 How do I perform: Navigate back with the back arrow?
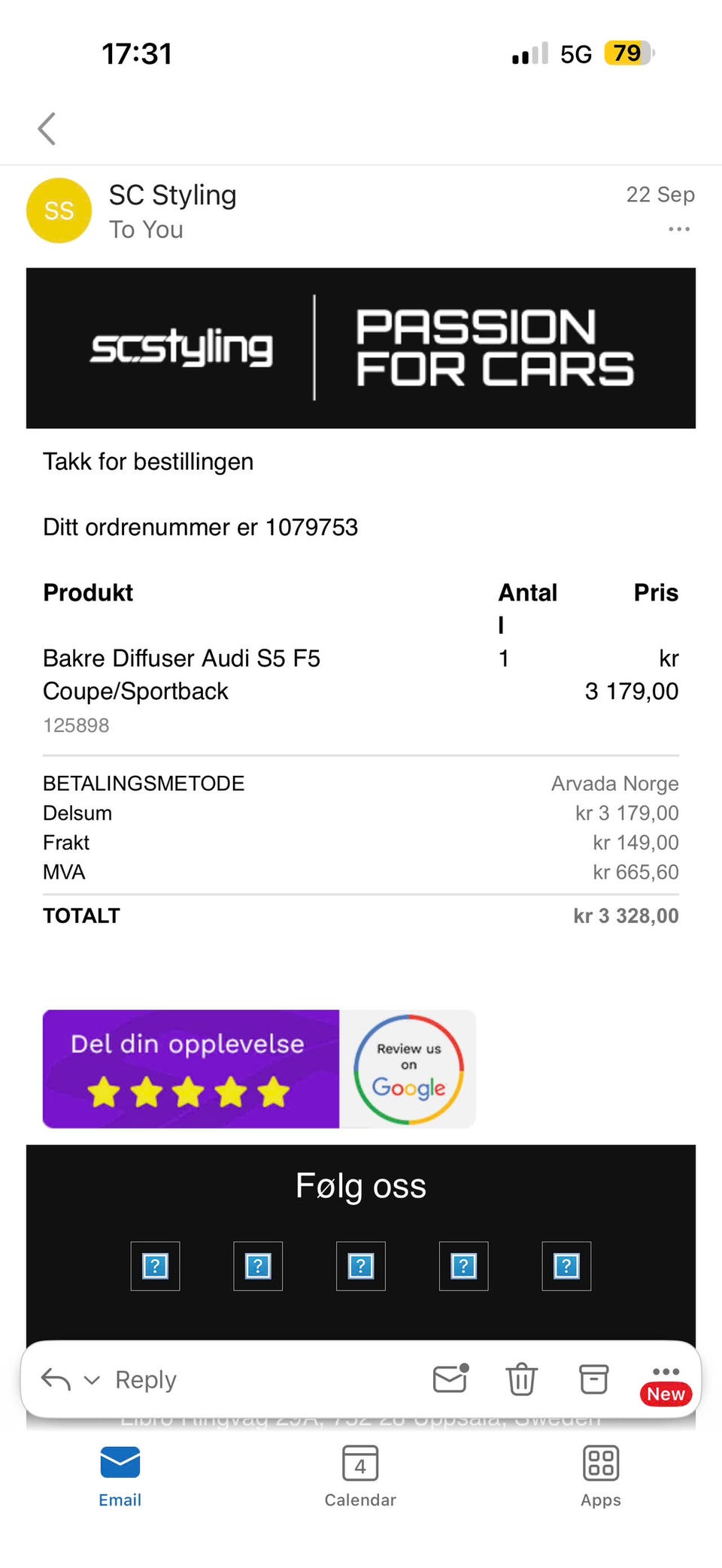click(47, 128)
